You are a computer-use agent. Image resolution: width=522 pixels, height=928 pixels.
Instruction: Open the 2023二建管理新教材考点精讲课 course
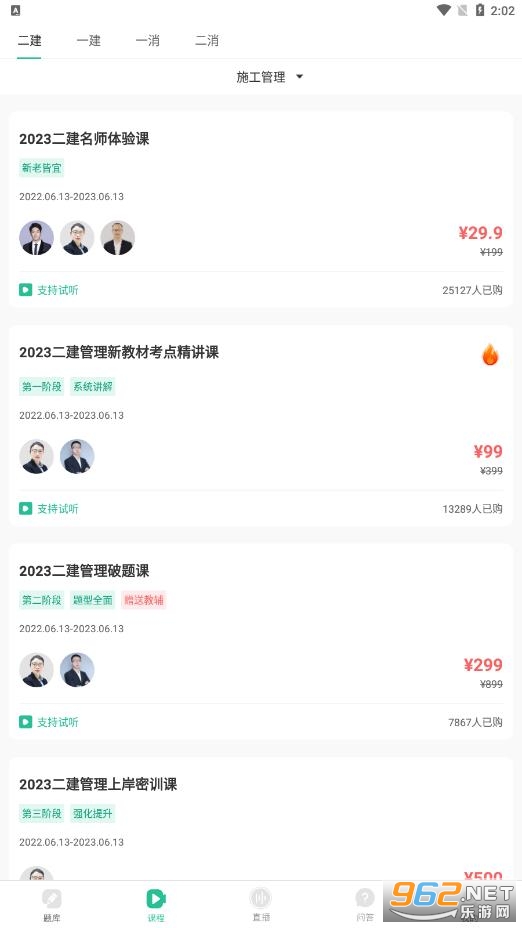pyautogui.click(x=260, y=426)
